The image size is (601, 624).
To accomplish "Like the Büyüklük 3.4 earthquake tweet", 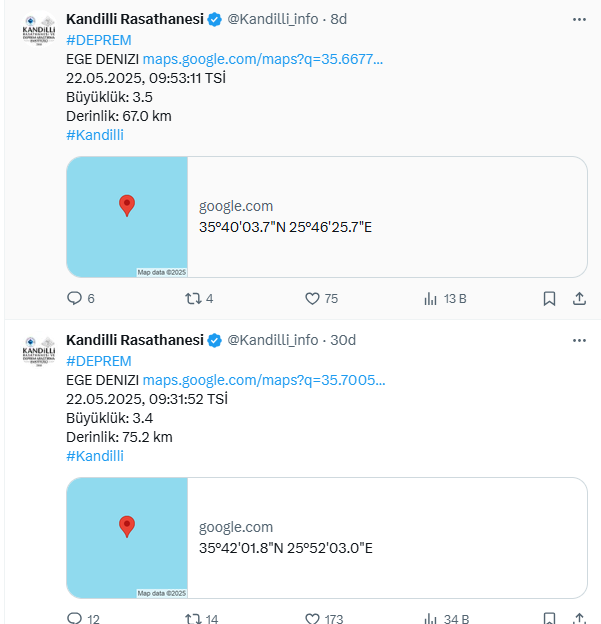I will click(x=312, y=619).
